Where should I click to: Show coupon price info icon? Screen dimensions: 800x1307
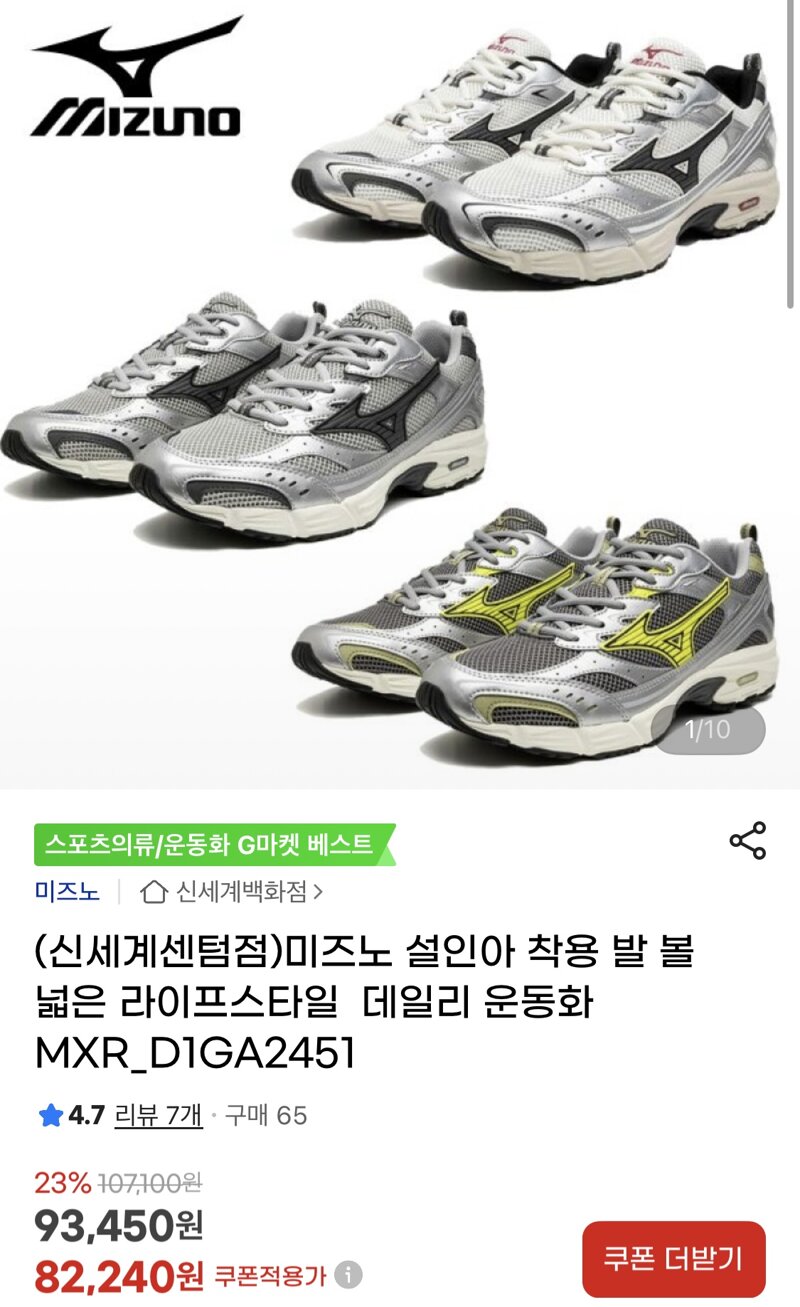pyautogui.click(x=348, y=1275)
